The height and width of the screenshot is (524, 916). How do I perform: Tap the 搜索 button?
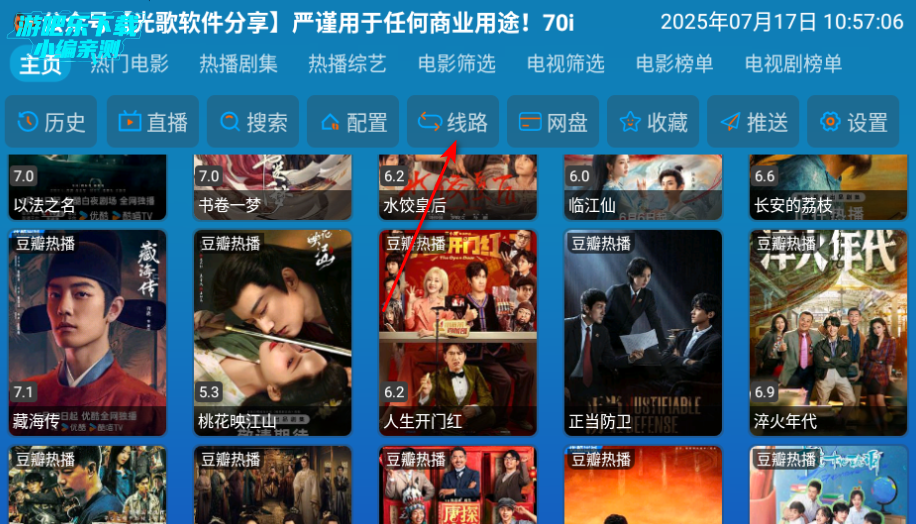pyautogui.click(x=253, y=122)
